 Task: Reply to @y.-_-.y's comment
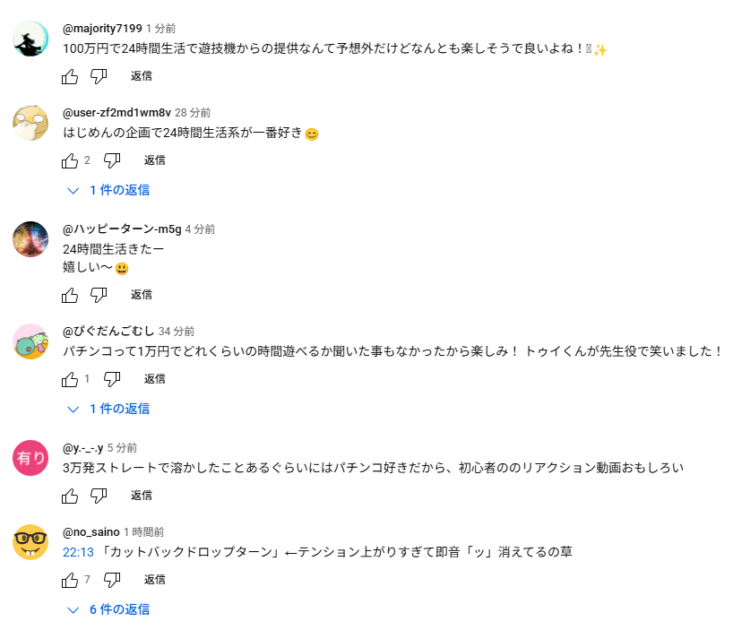click(141, 496)
